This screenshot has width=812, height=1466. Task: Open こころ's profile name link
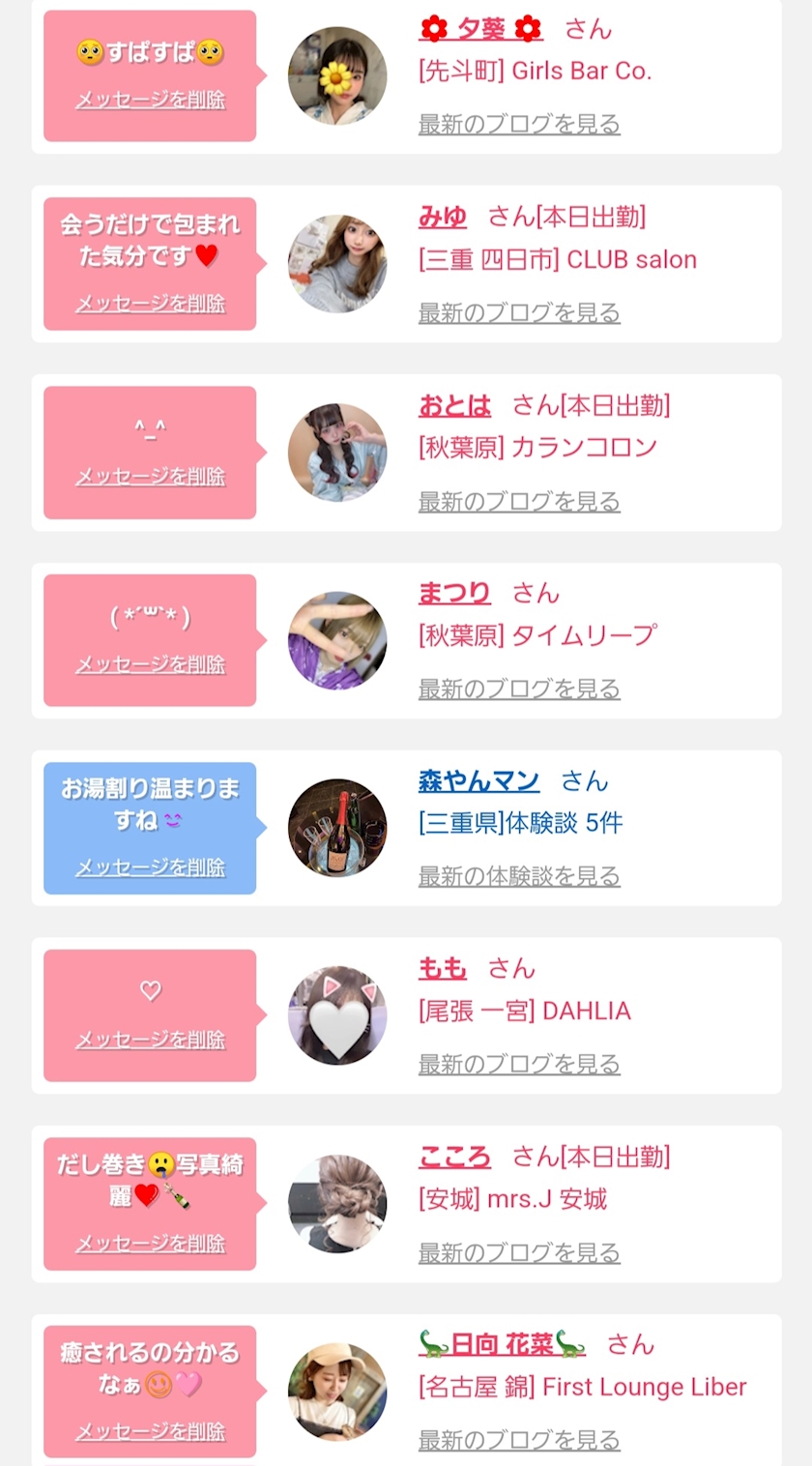pyautogui.click(x=454, y=1157)
